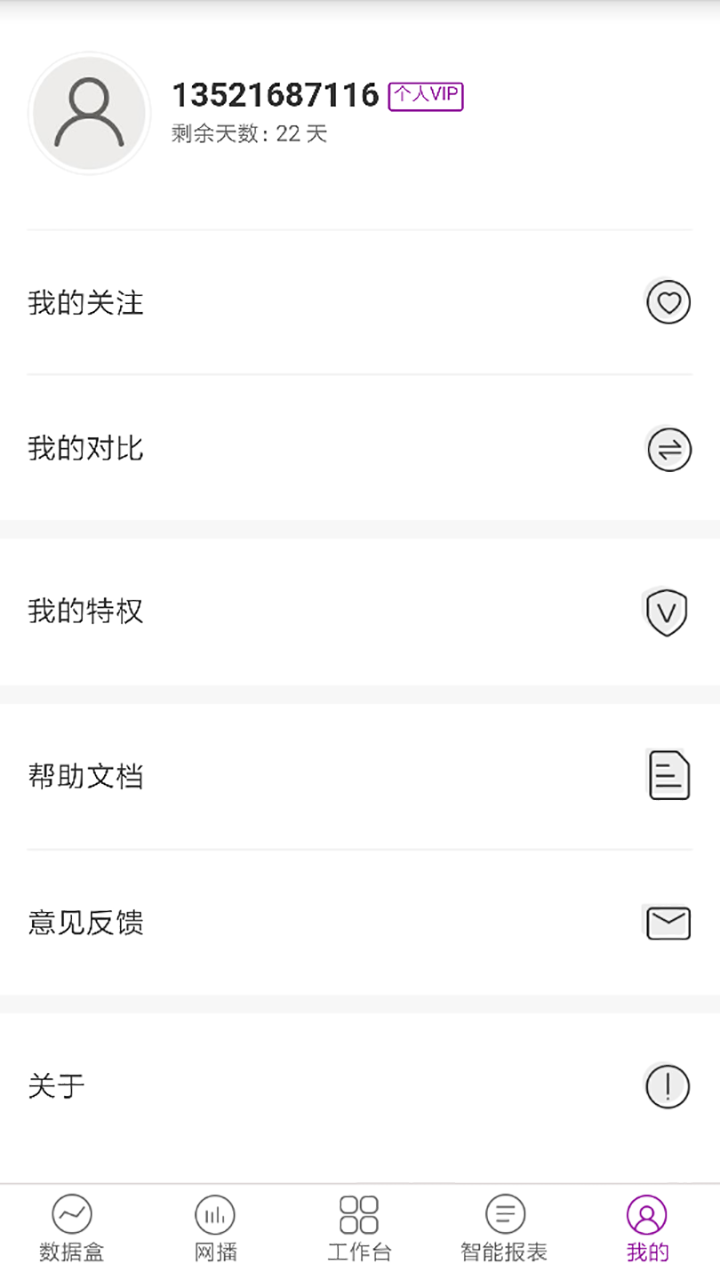Tap the 我的 tab
This screenshot has height=1280, width=720.
coord(647,1230)
